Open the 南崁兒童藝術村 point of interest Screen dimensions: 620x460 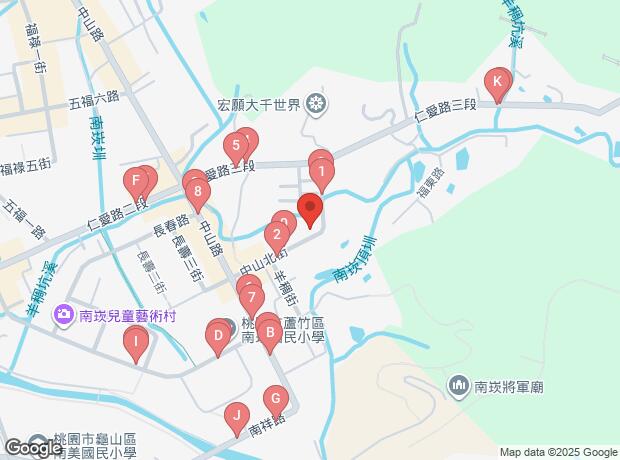[x=120, y=315]
